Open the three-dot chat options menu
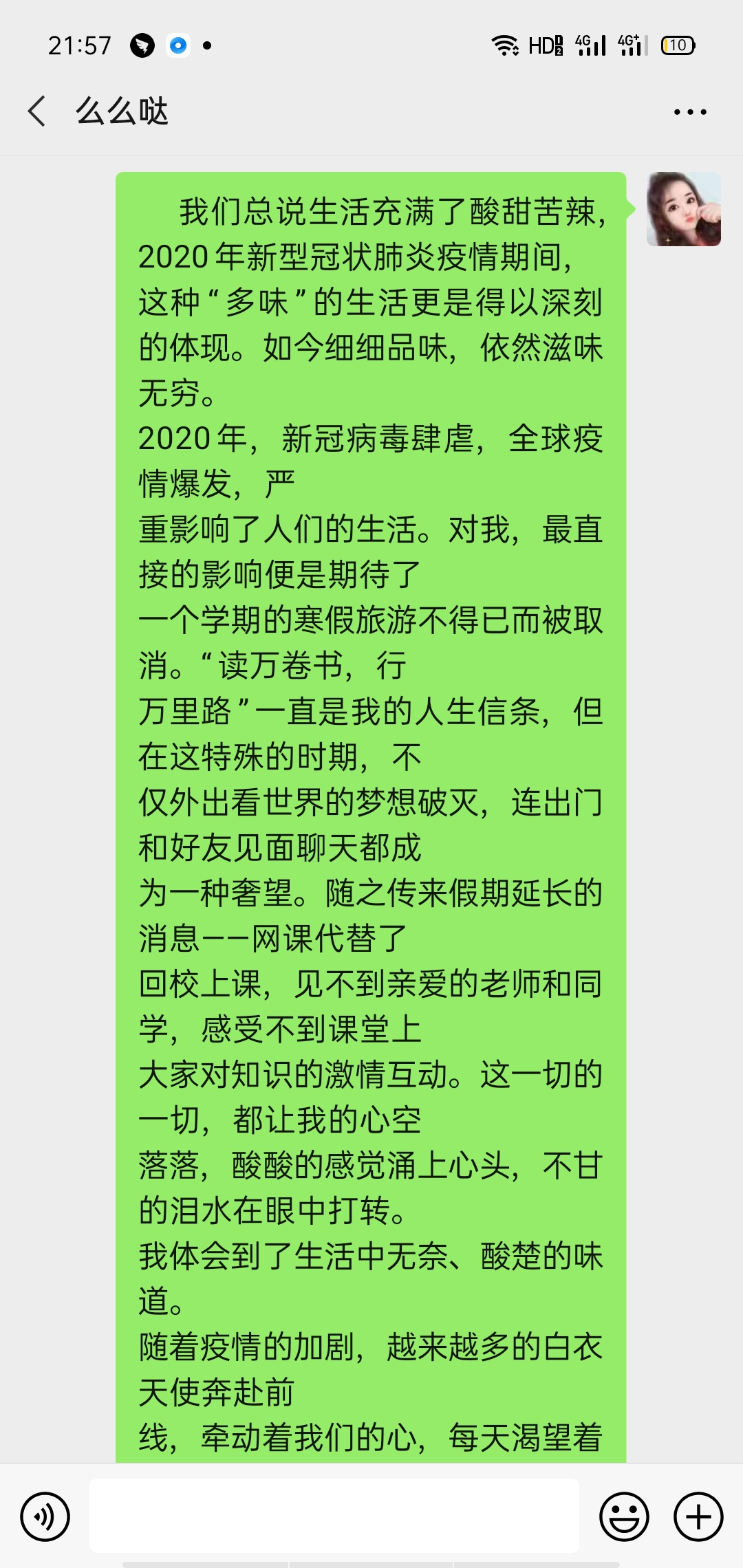 tap(690, 112)
